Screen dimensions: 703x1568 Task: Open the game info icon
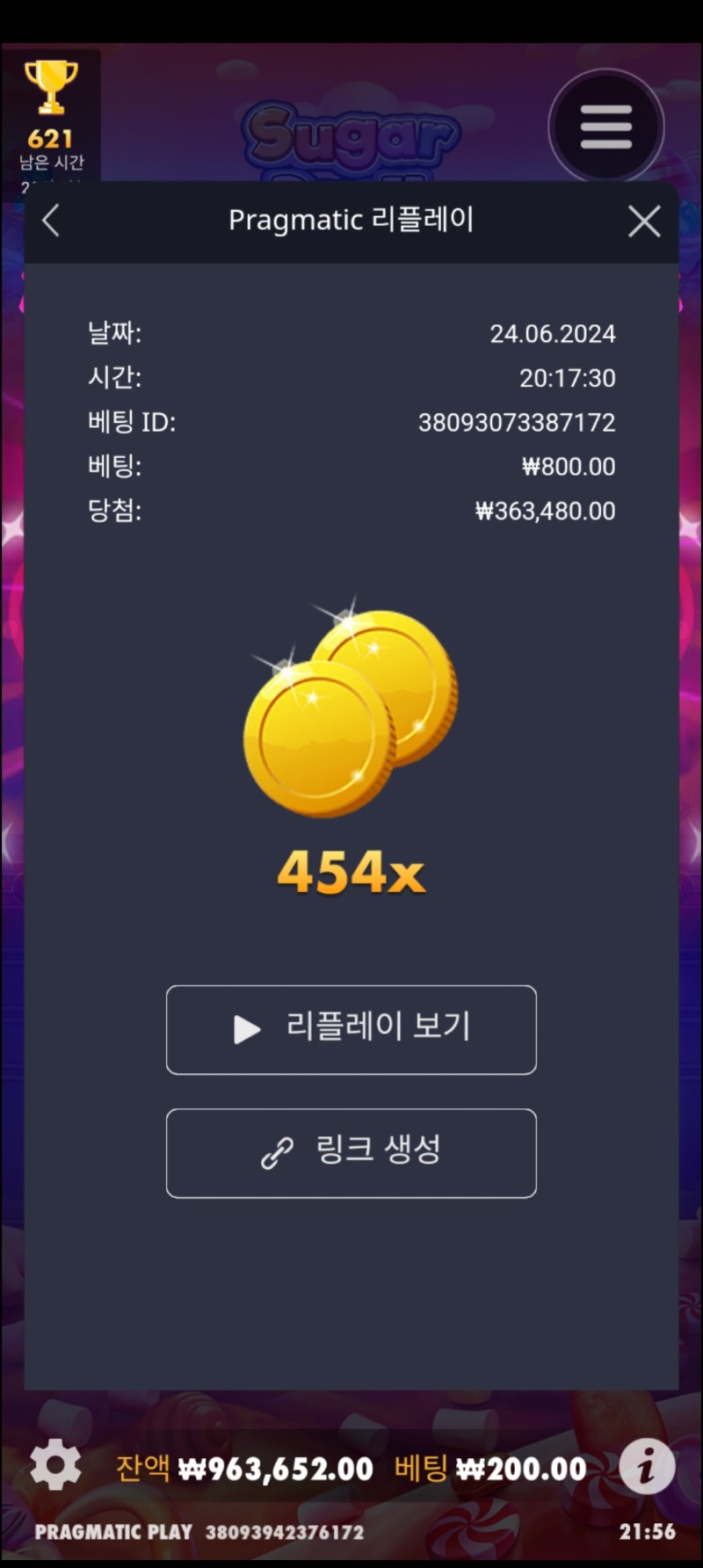click(647, 1466)
